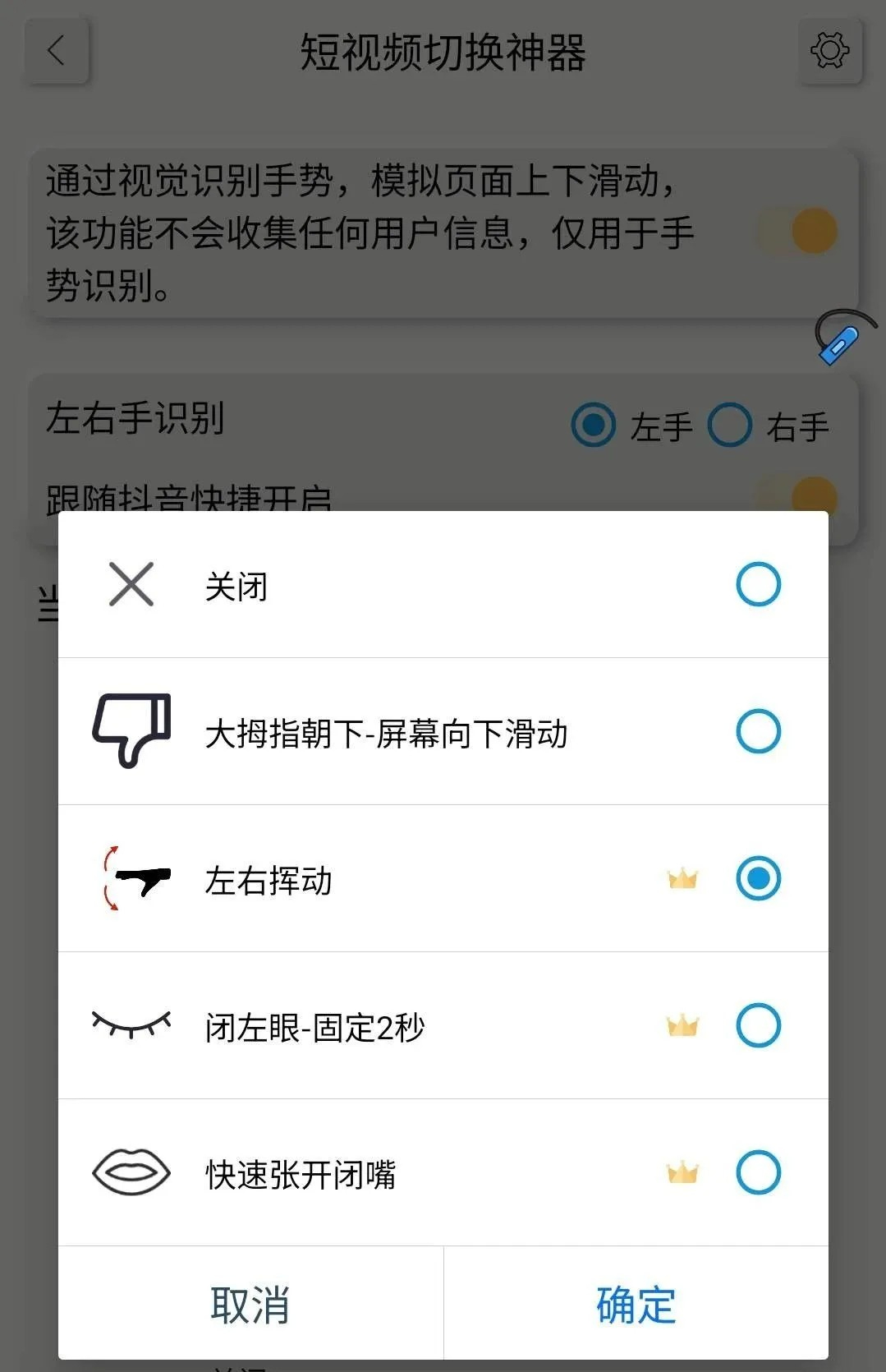The image size is (886, 1372).
Task: Select the 左右挥动 gesture option
Action: (x=757, y=878)
